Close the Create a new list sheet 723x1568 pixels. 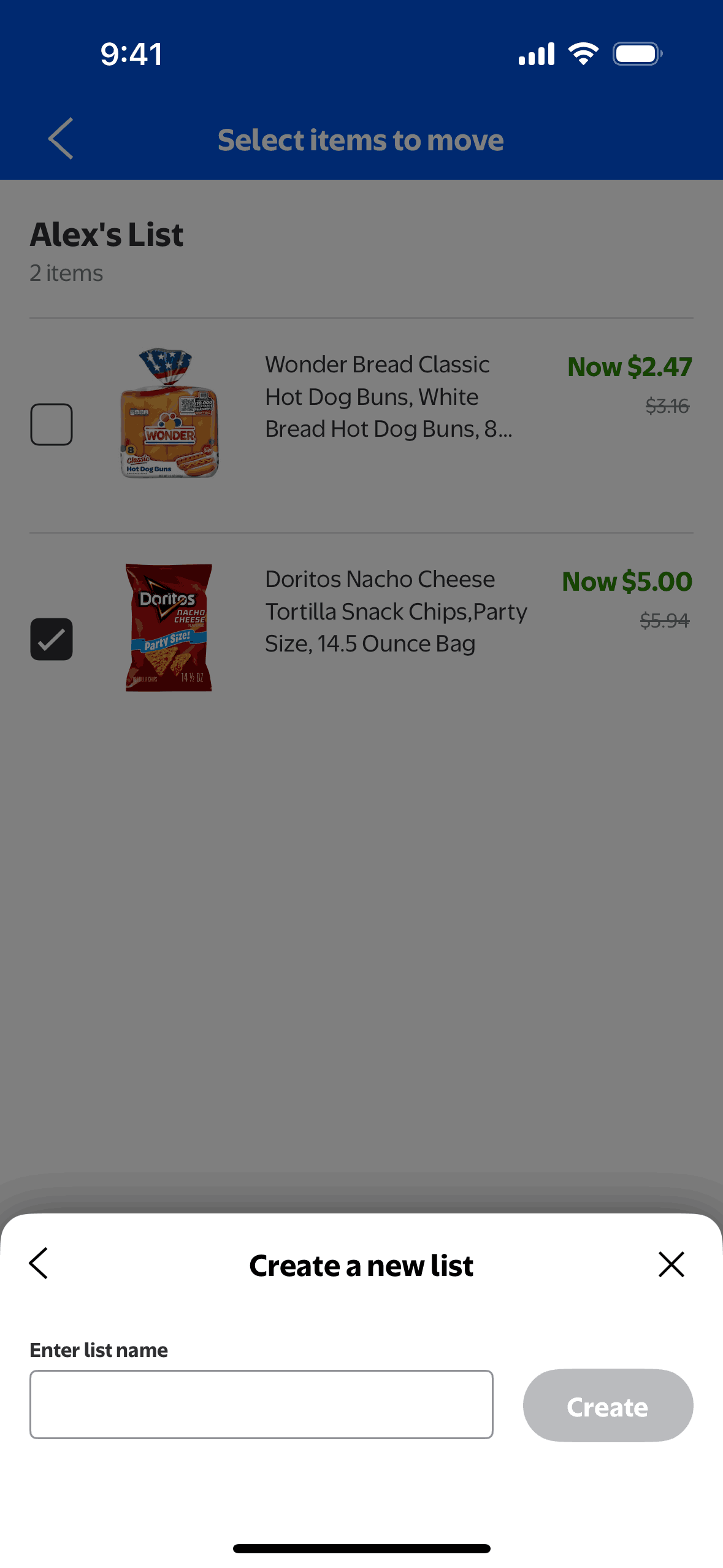pyautogui.click(x=671, y=1264)
